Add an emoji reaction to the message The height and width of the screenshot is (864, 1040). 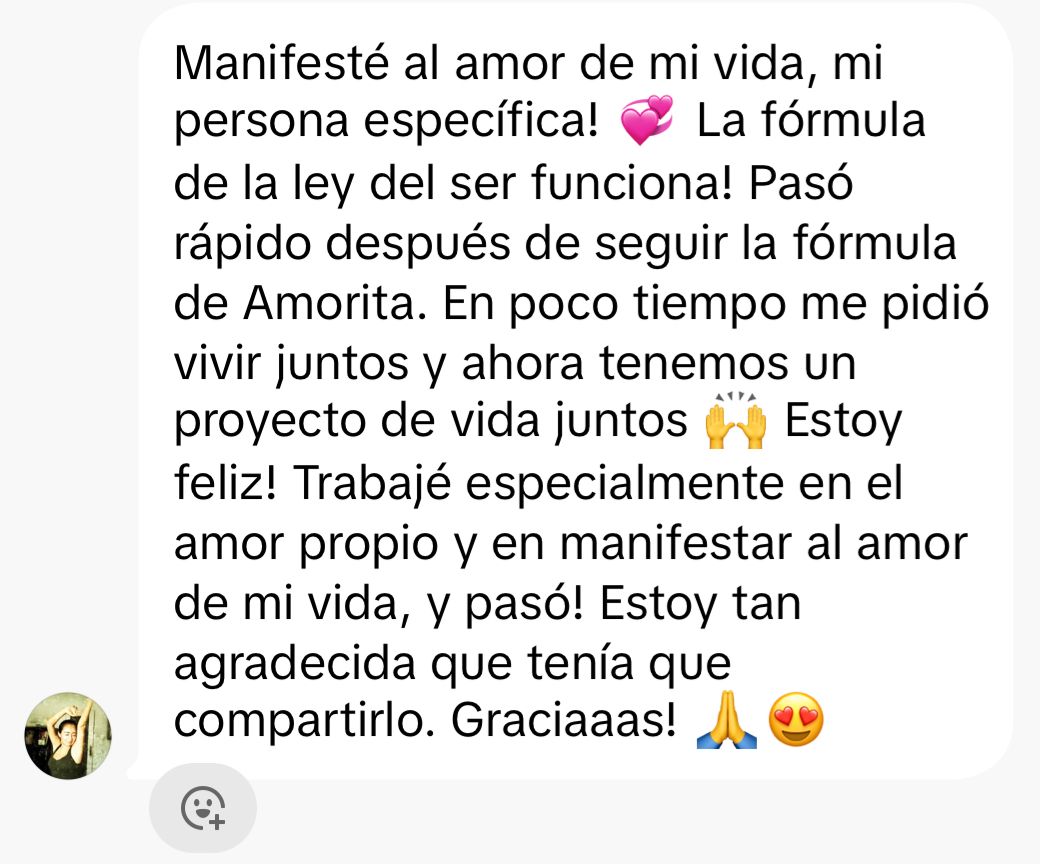pos(203,808)
